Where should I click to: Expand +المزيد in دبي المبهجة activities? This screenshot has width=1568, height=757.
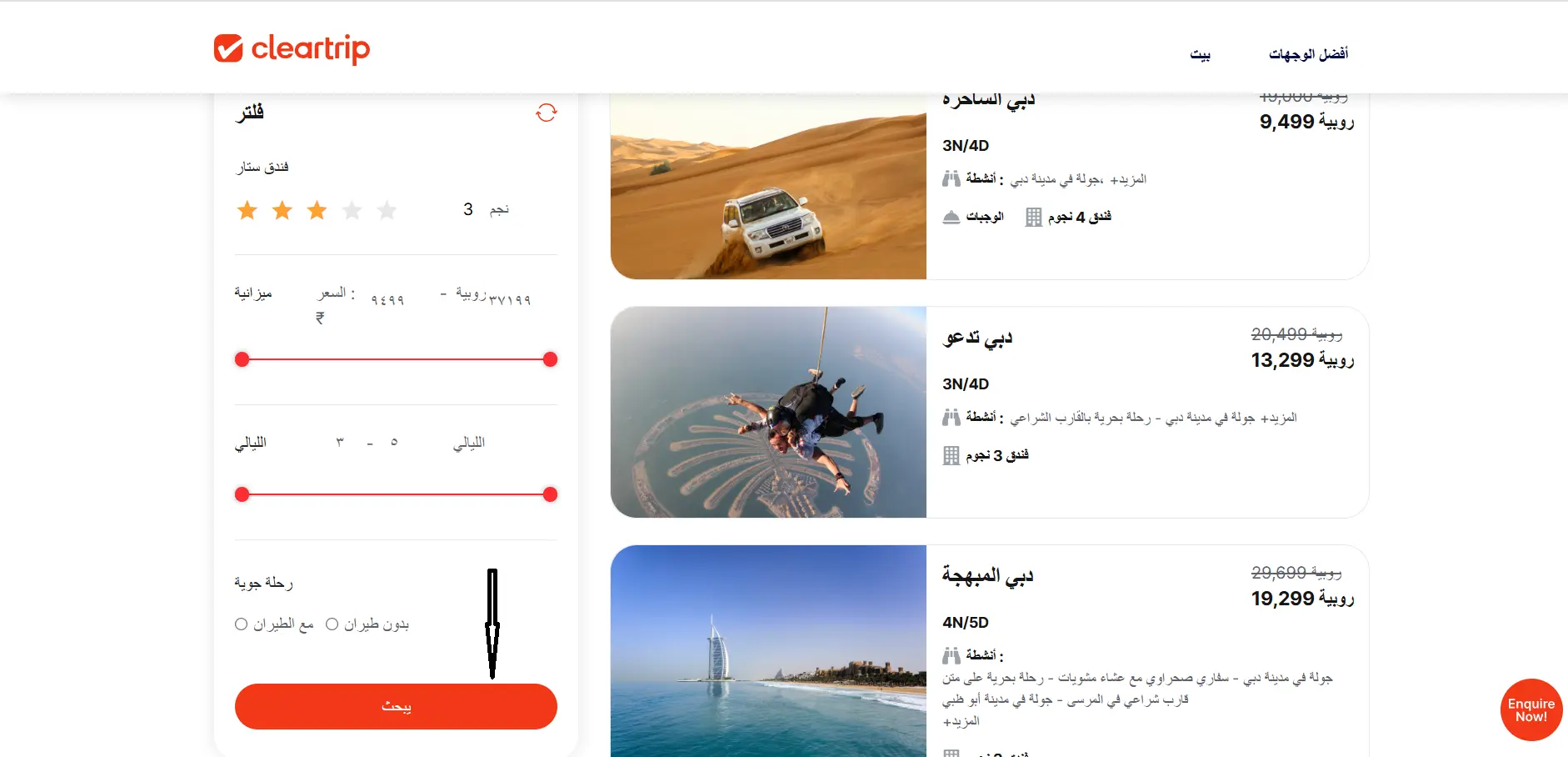[x=961, y=721]
